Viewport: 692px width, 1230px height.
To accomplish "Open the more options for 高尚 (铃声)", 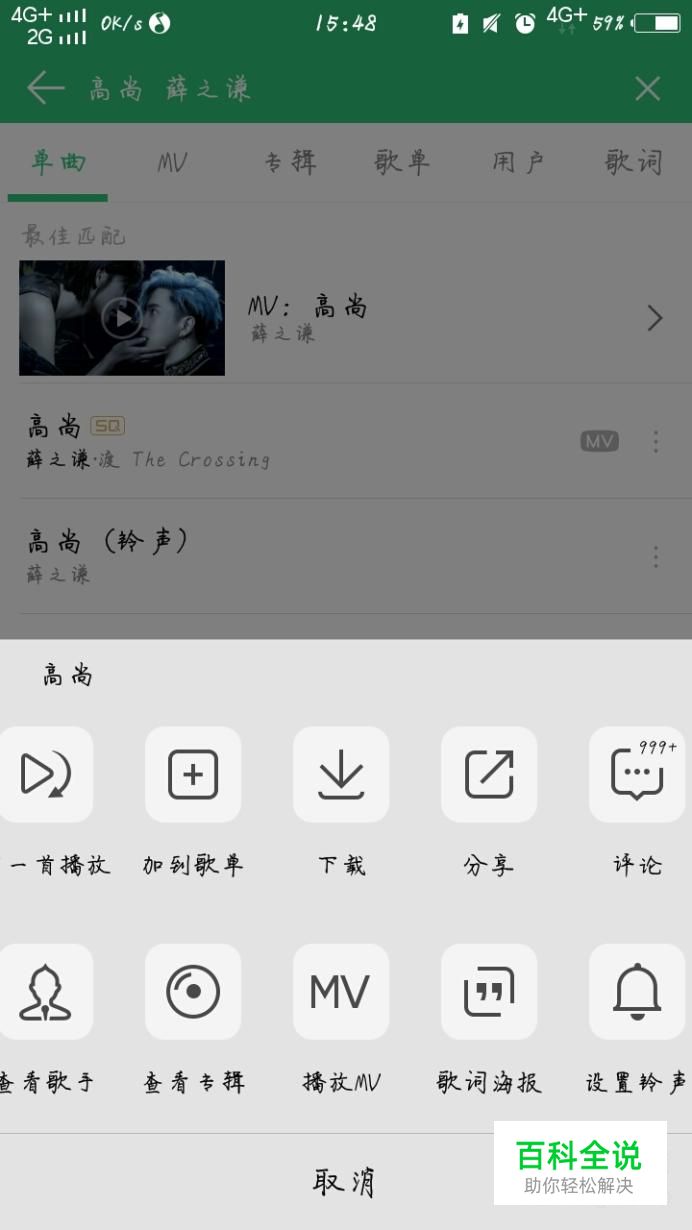I will pyautogui.click(x=655, y=556).
